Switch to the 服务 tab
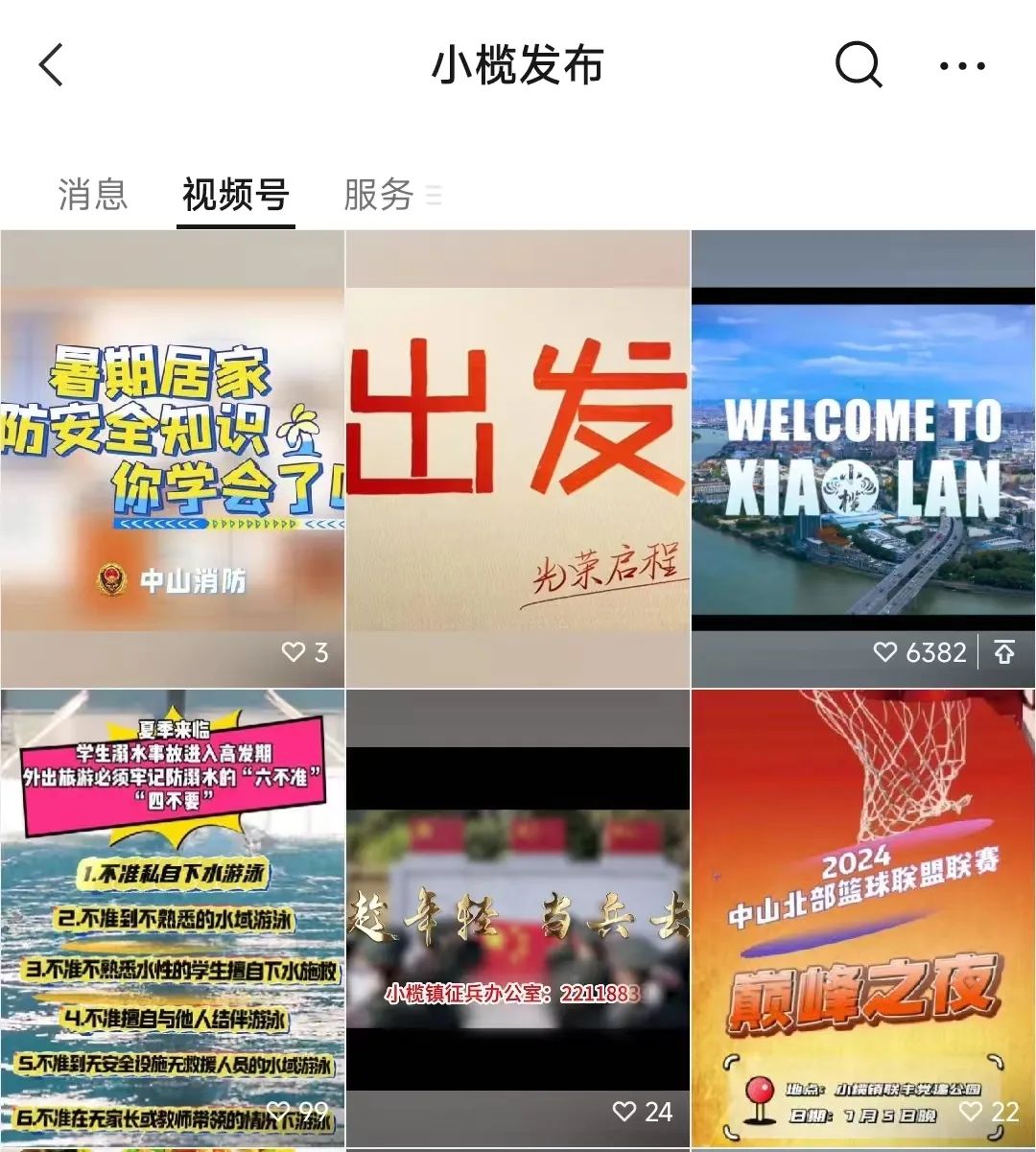Image resolution: width=1036 pixels, height=1152 pixels. tap(378, 195)
